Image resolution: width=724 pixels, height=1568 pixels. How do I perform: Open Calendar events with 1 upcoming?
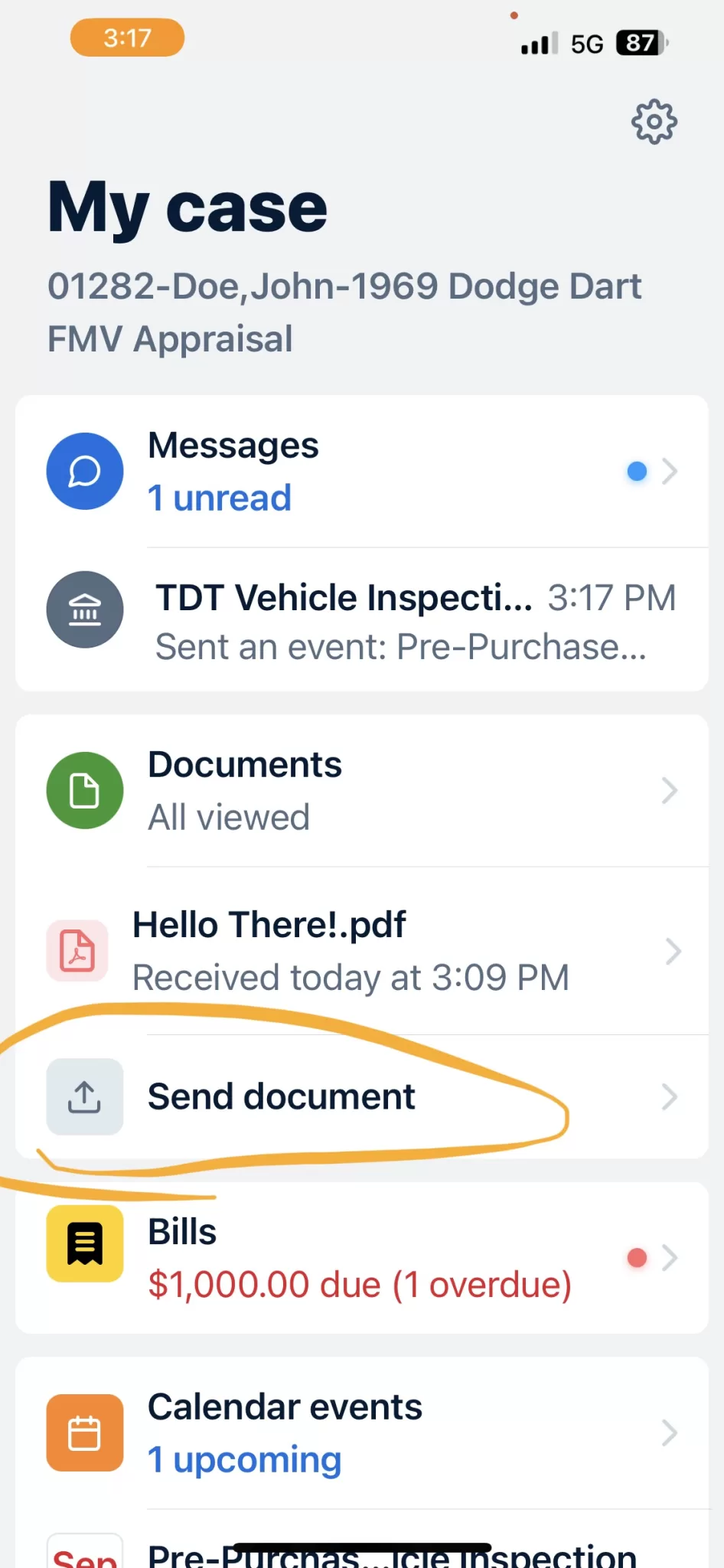(362, 1433)
